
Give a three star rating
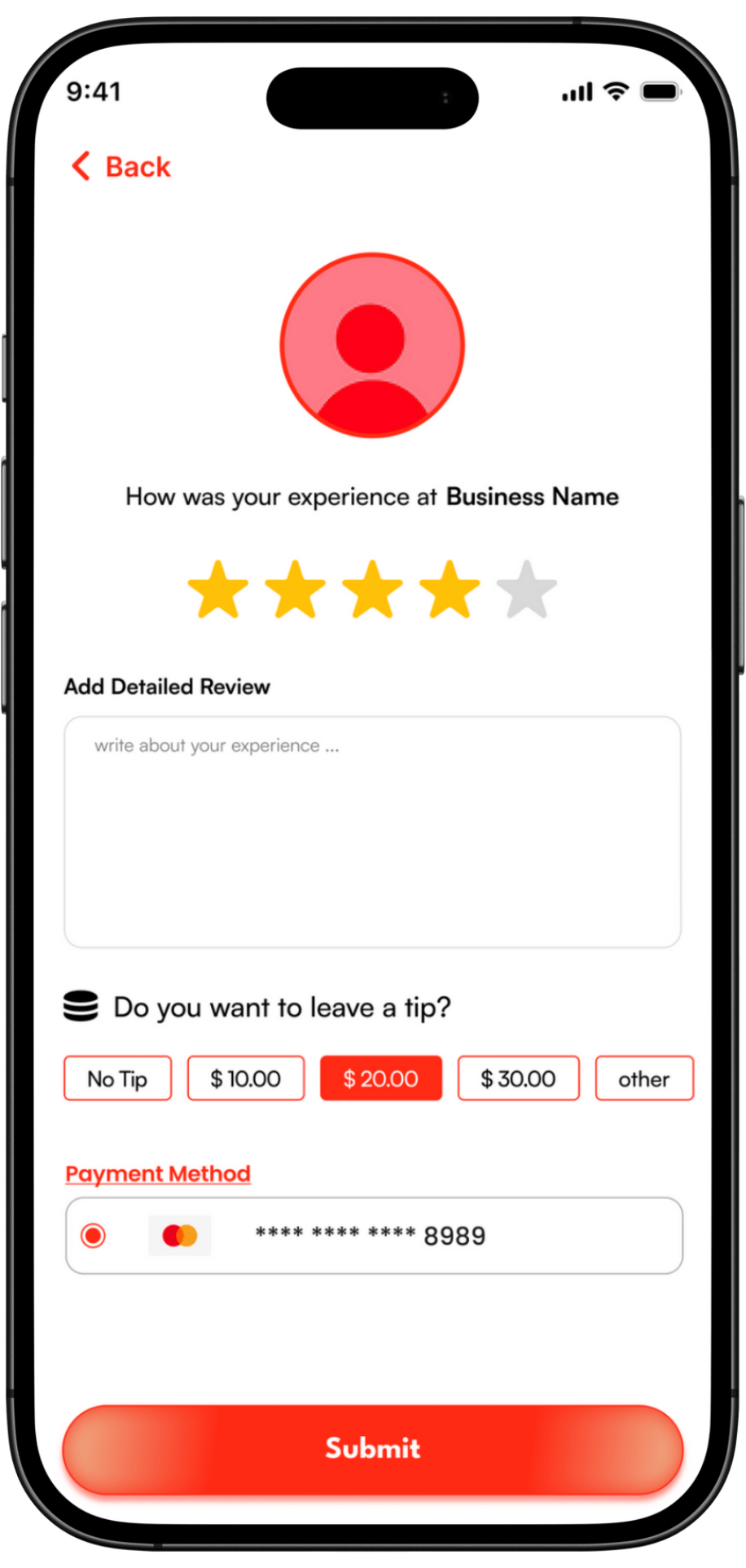(x=372, y=590)
